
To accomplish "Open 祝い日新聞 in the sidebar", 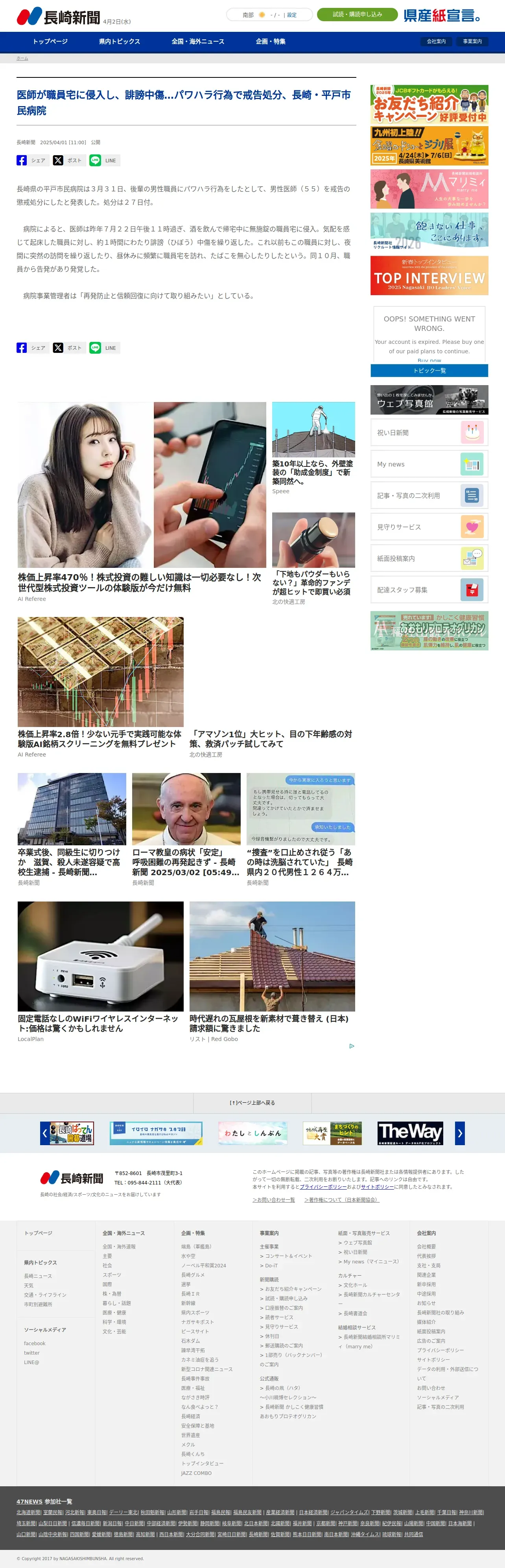I will tap(429, 433).
